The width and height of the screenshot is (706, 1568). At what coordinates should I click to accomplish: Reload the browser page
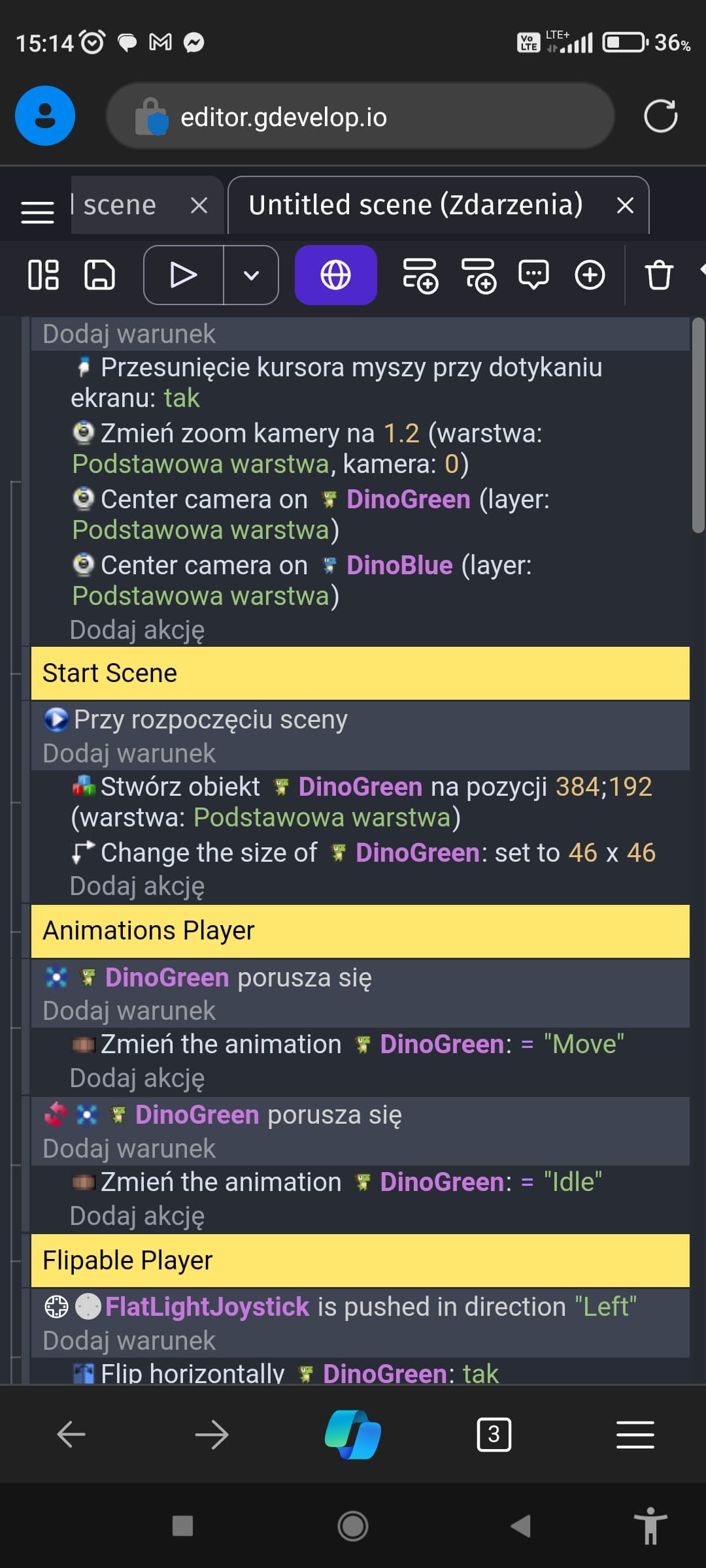pos(660,116)
